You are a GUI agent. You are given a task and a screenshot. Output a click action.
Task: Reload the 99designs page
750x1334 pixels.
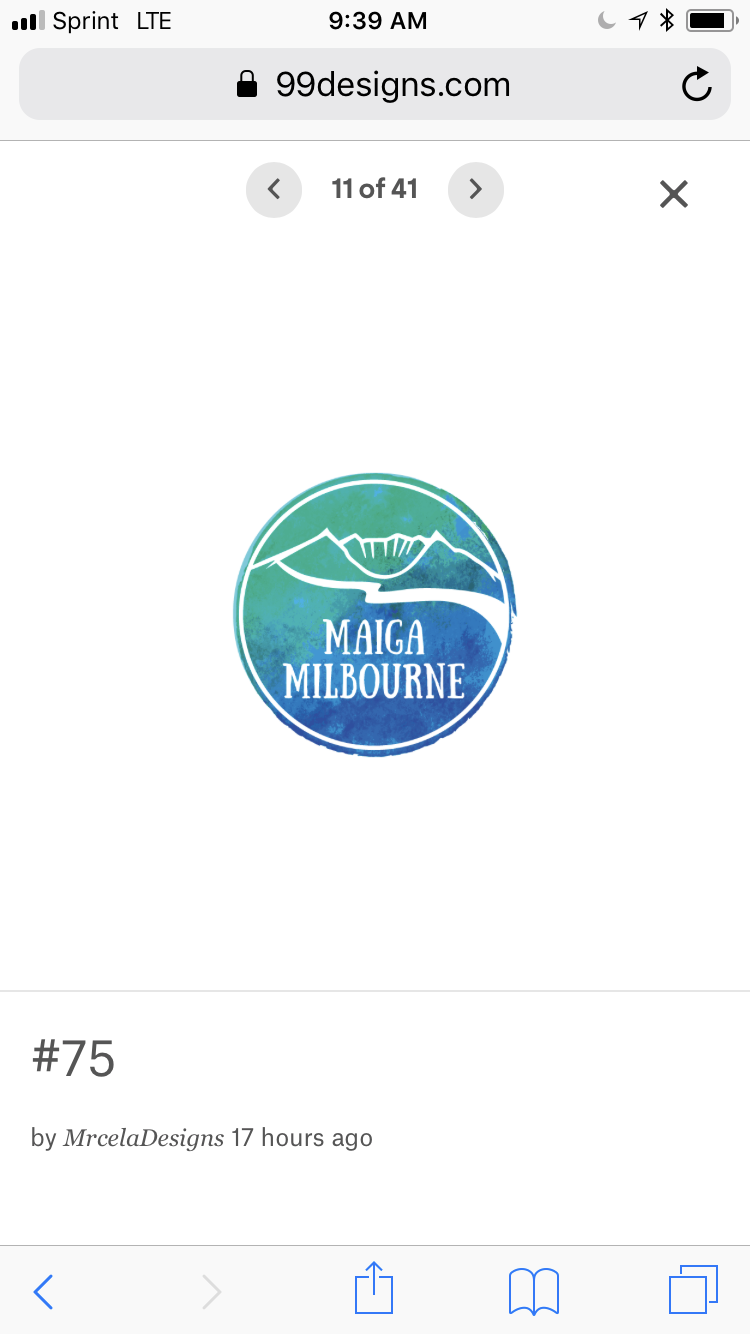[696, 85]
